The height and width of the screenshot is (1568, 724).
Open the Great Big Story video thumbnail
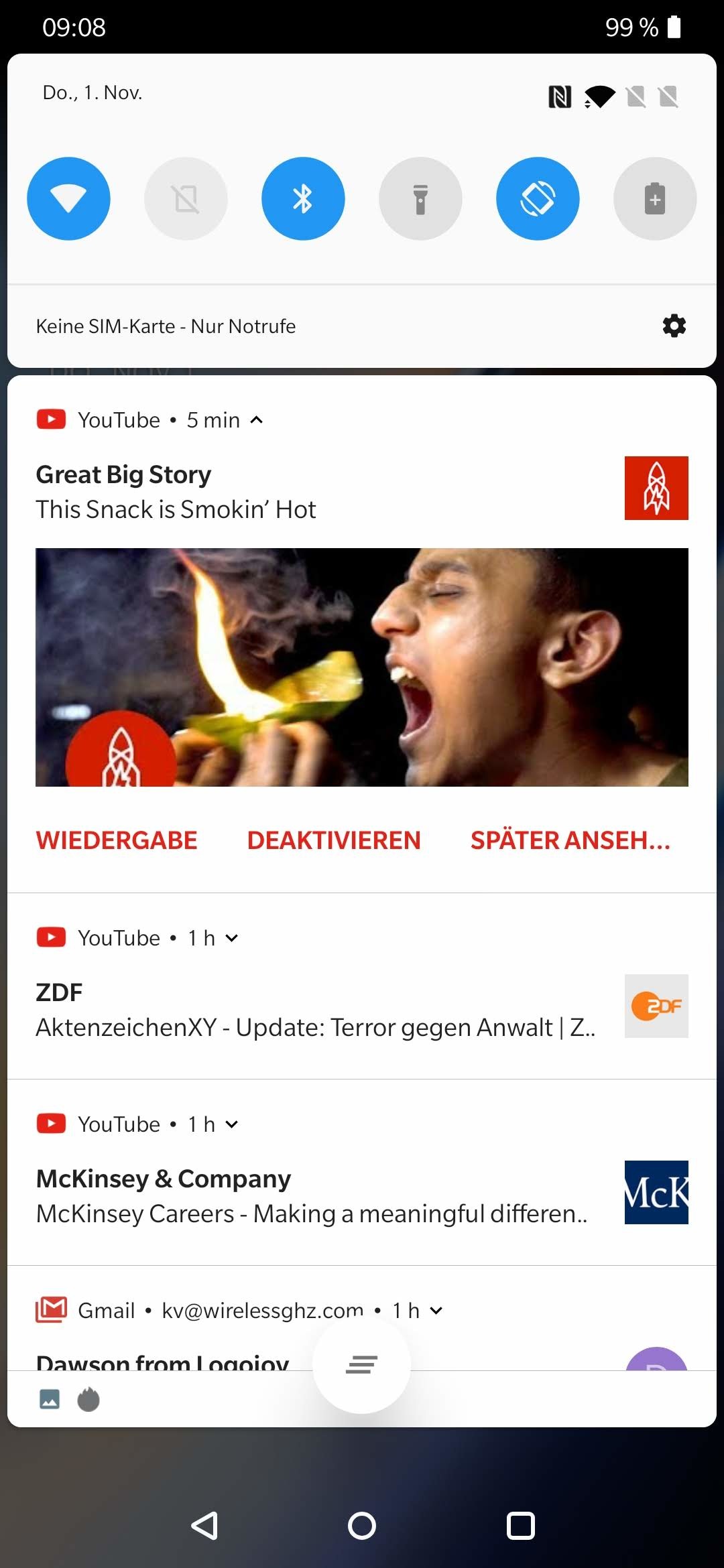coord(362,667)
